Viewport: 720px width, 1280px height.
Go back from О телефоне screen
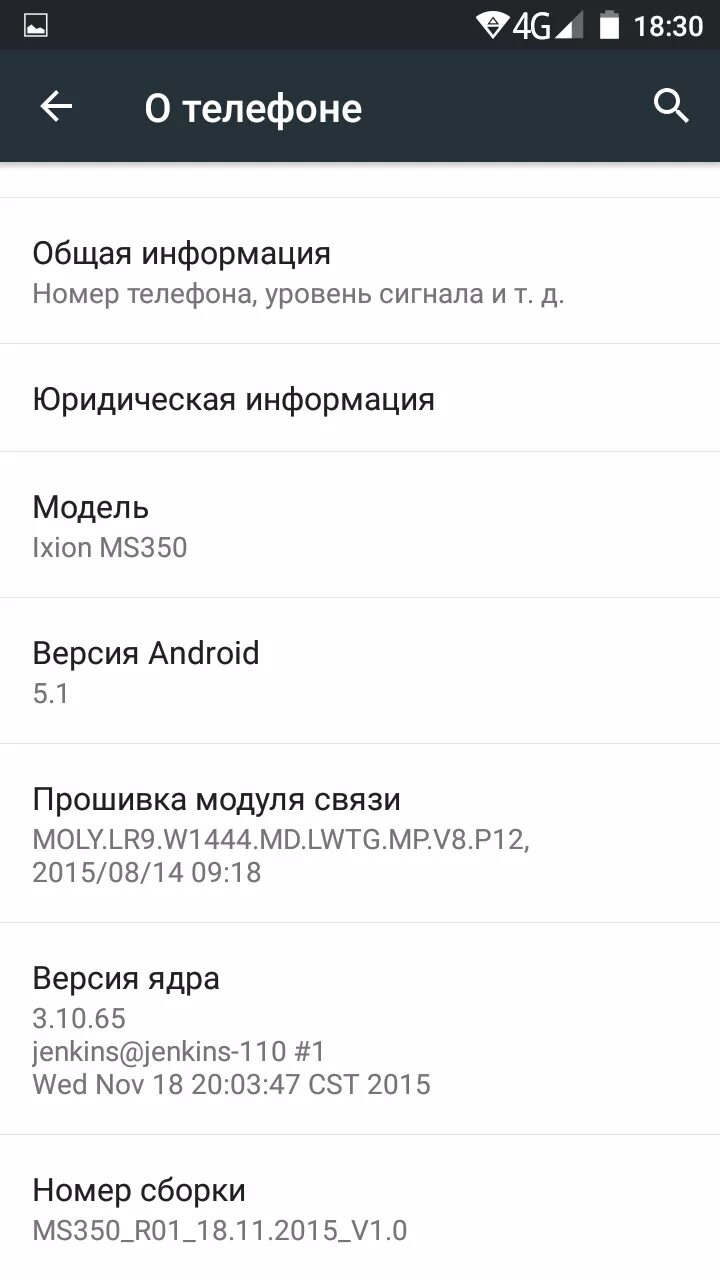(56, 107)
